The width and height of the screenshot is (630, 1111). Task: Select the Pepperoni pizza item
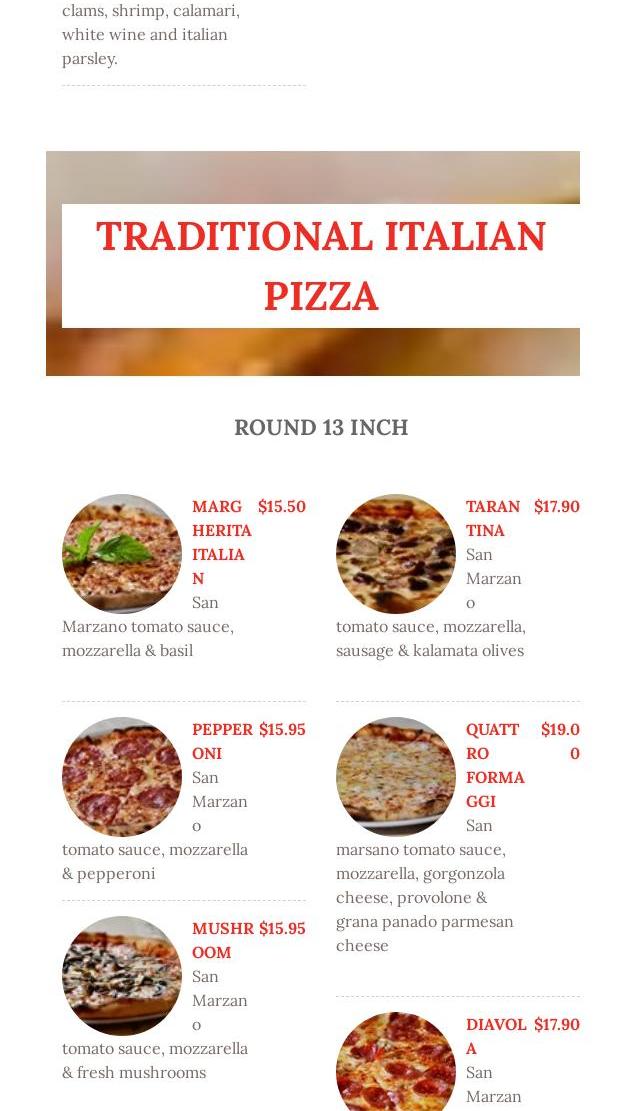(x=222, y=741)
